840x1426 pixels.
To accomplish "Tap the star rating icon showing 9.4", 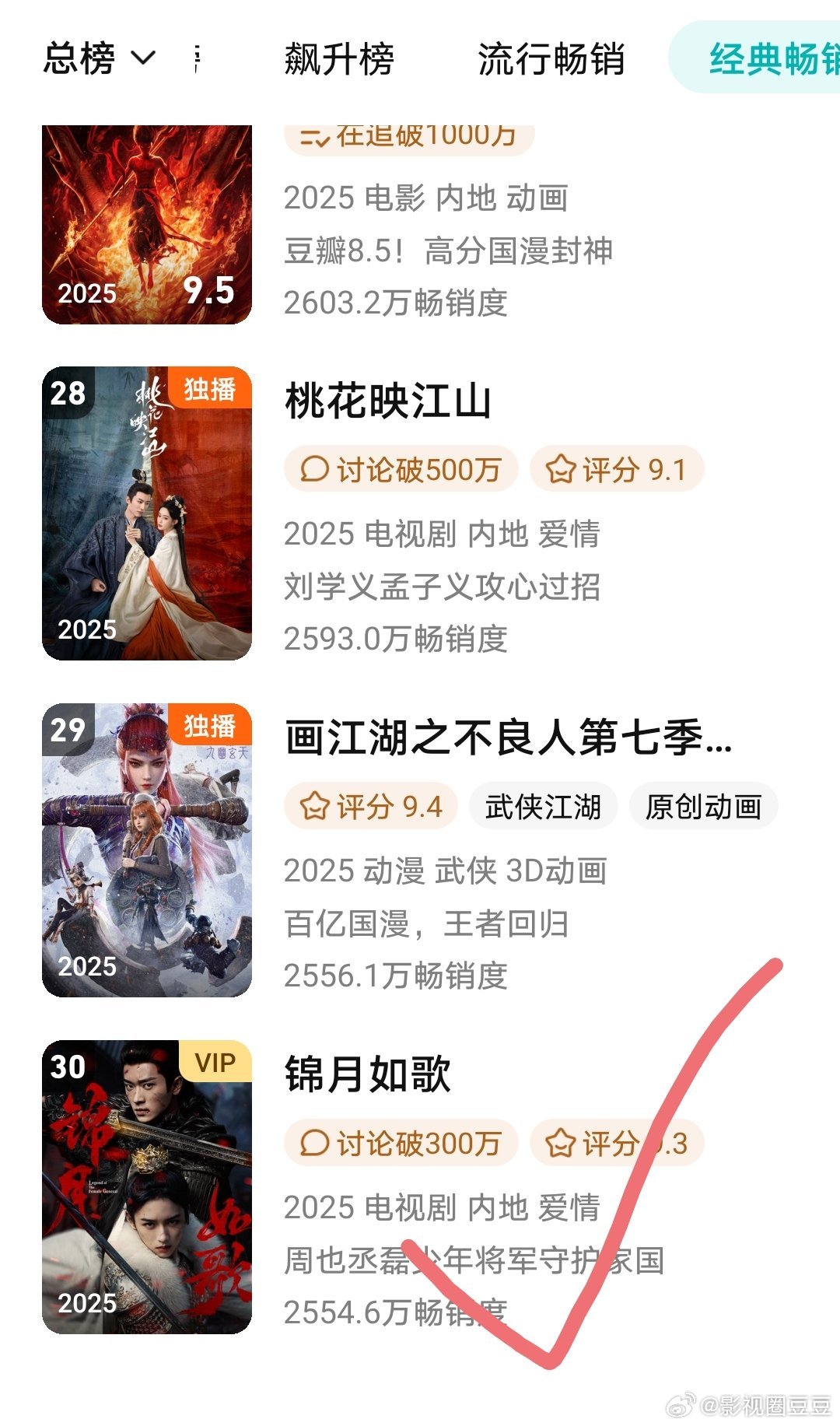I will tap(313, 807).
